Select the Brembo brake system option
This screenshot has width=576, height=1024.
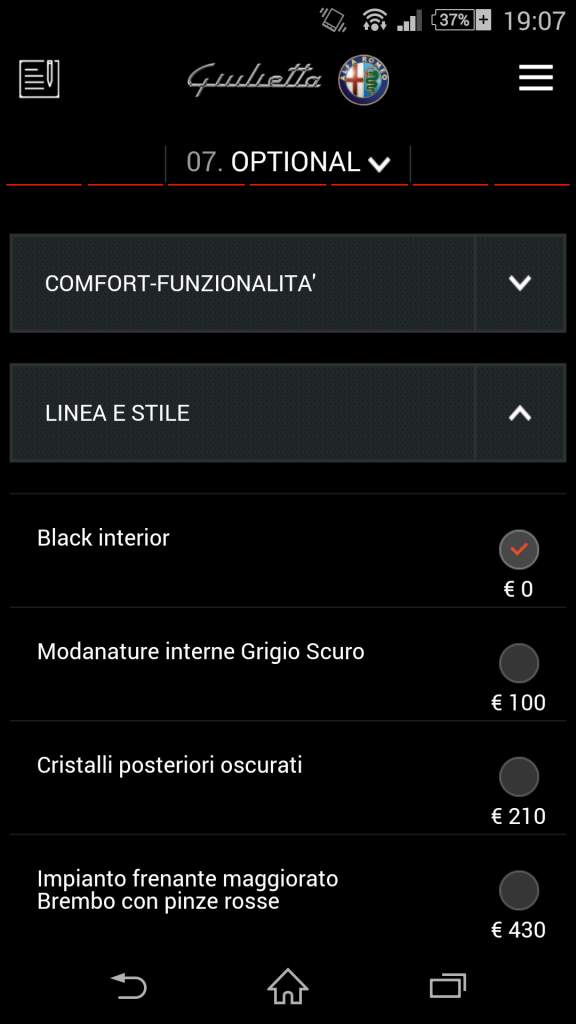519,890
